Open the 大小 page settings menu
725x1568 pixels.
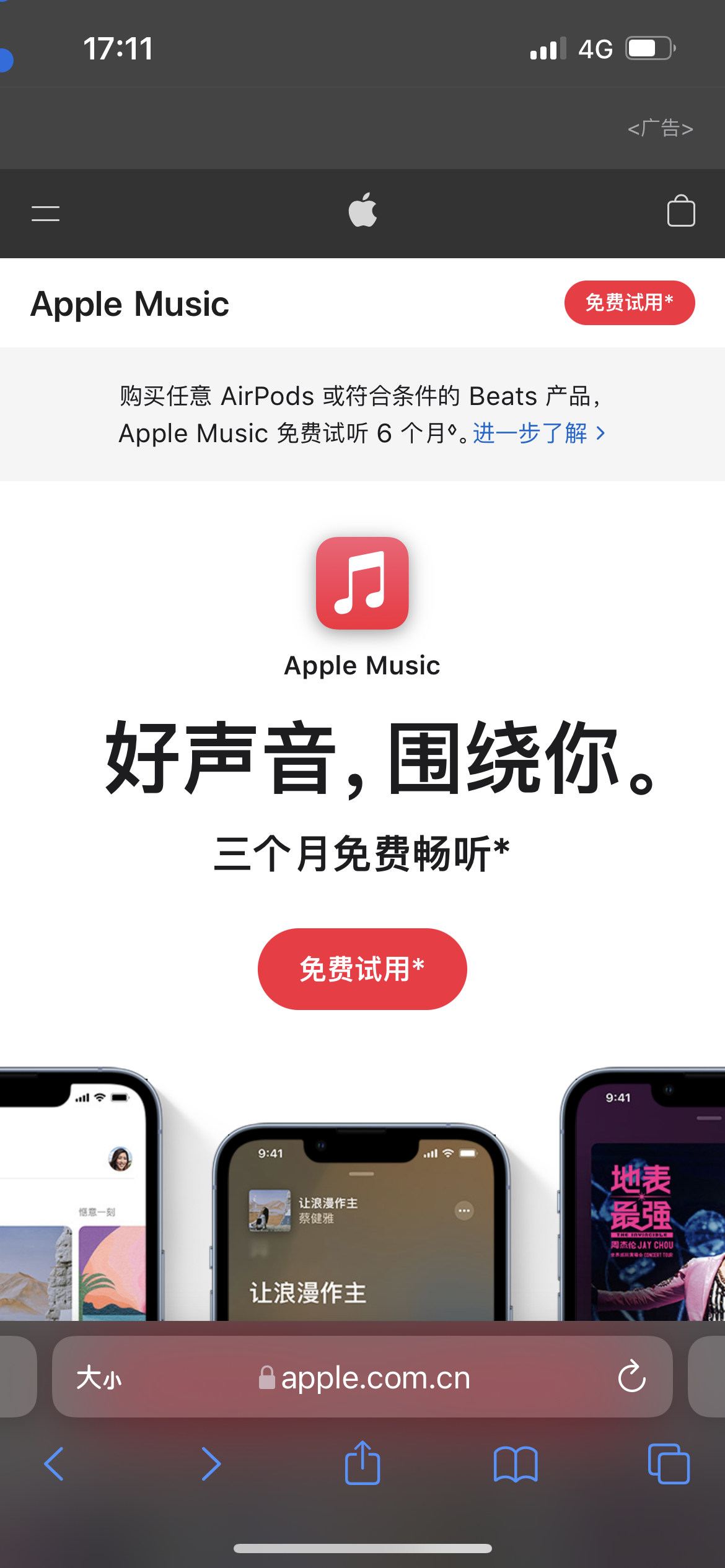pos(99,1378)
